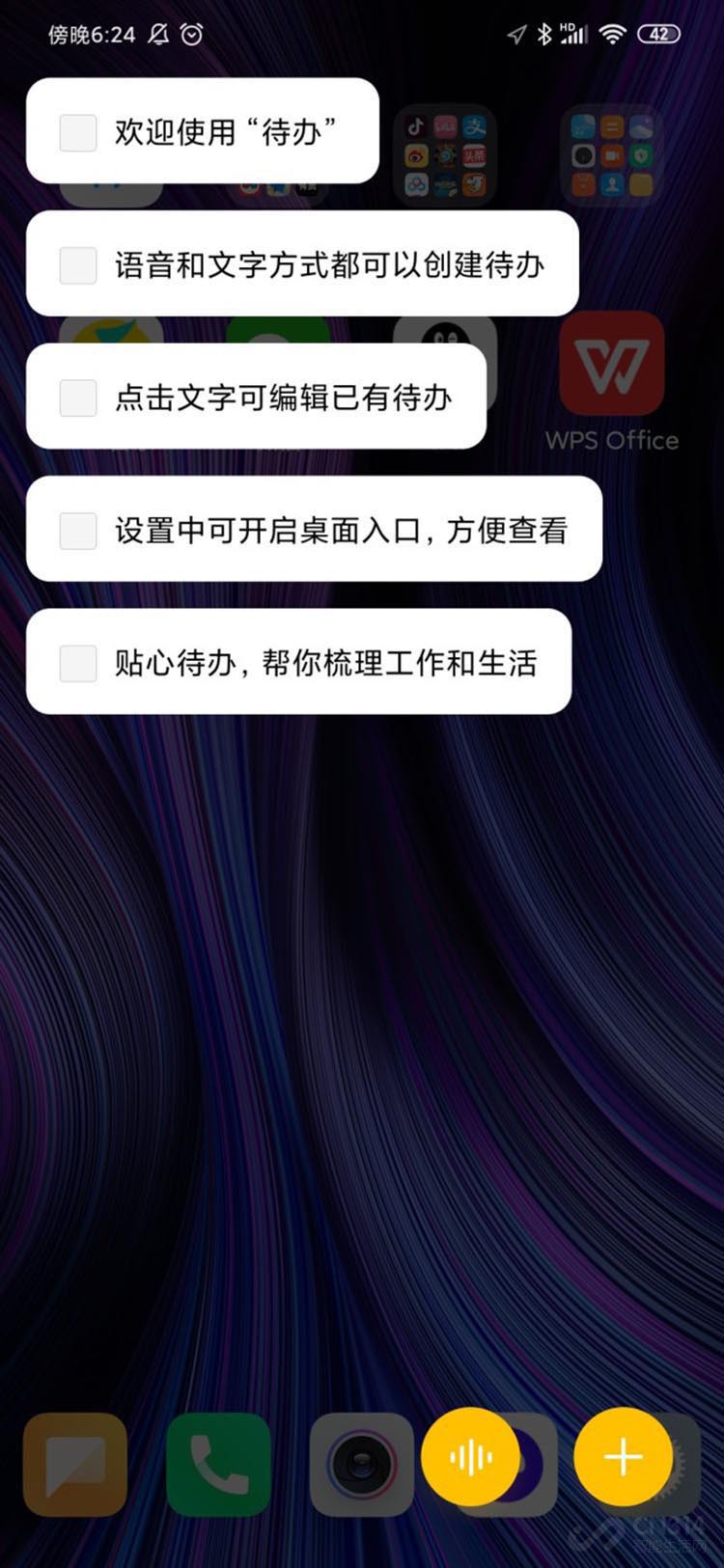
Task: Mark 语音和文字方式都可以创建待办 as done
Action: point(77,265)
